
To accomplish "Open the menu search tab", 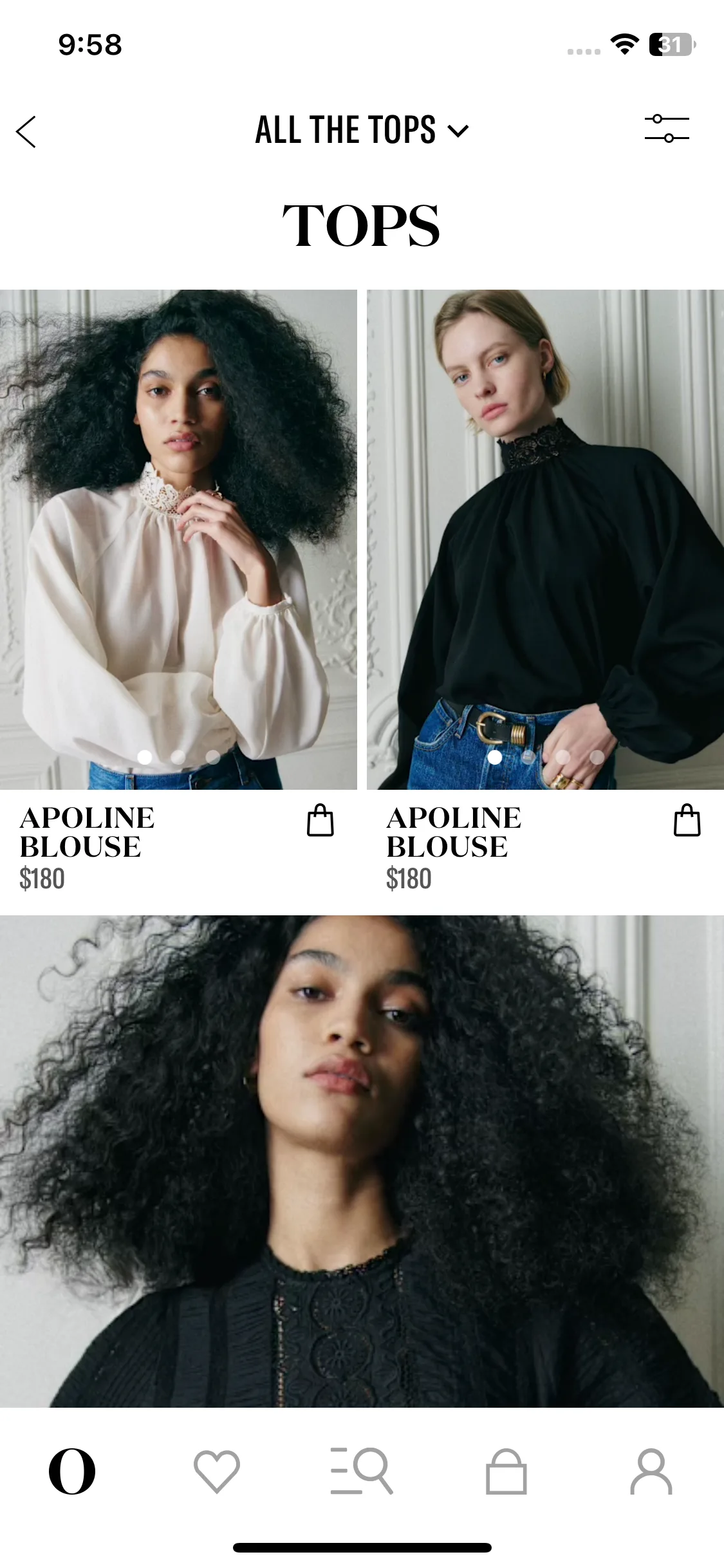I will [362, 1471].
